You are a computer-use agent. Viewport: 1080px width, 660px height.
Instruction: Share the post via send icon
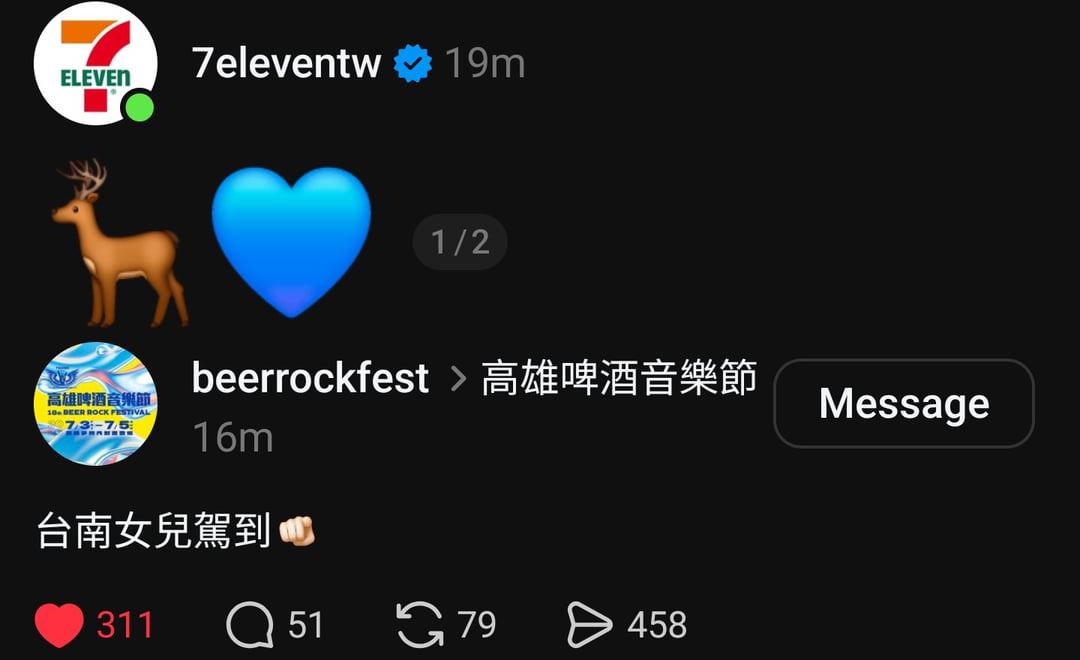pyautogui.click(x=589, y=626)
